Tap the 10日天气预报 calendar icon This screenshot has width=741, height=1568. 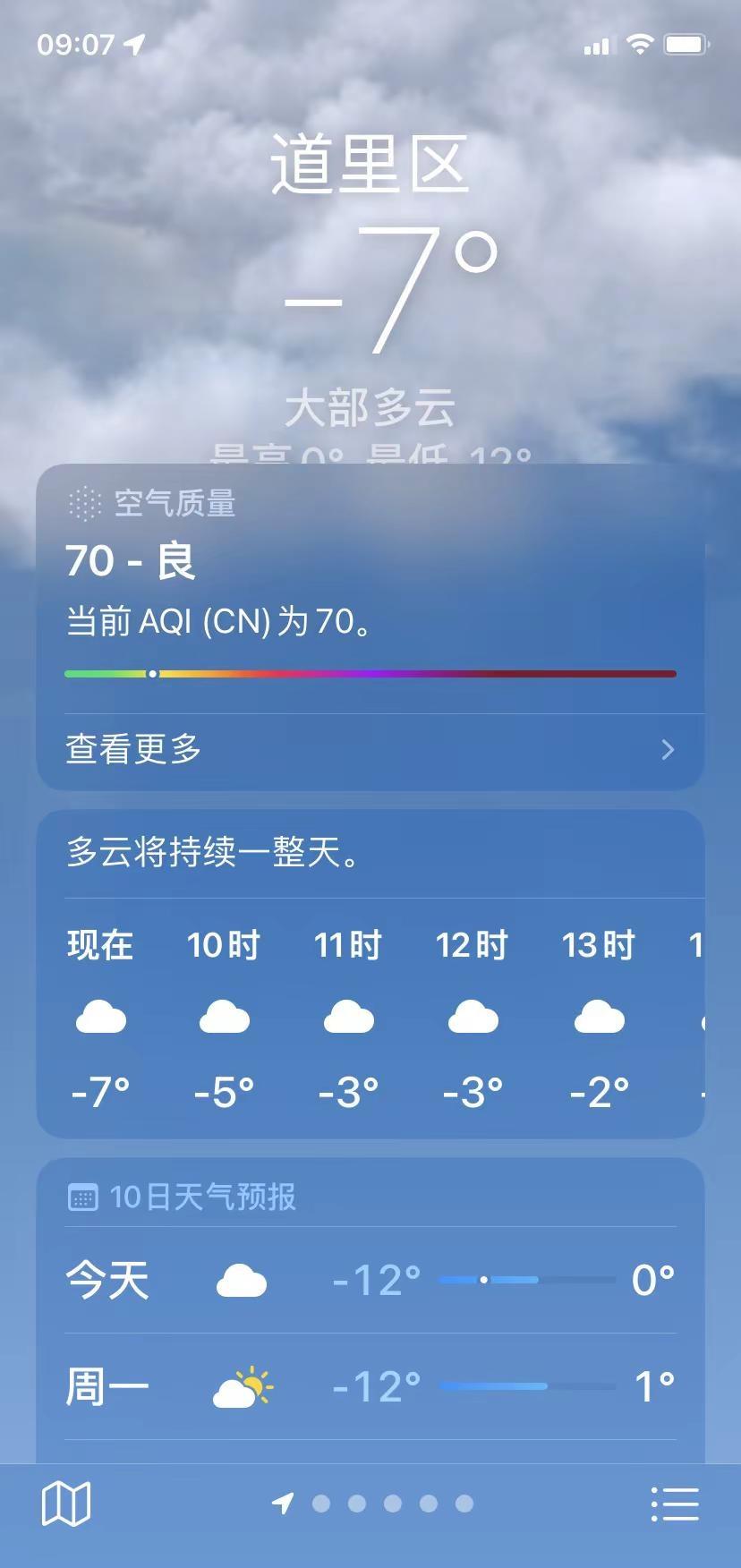(x=84, y=1197)
